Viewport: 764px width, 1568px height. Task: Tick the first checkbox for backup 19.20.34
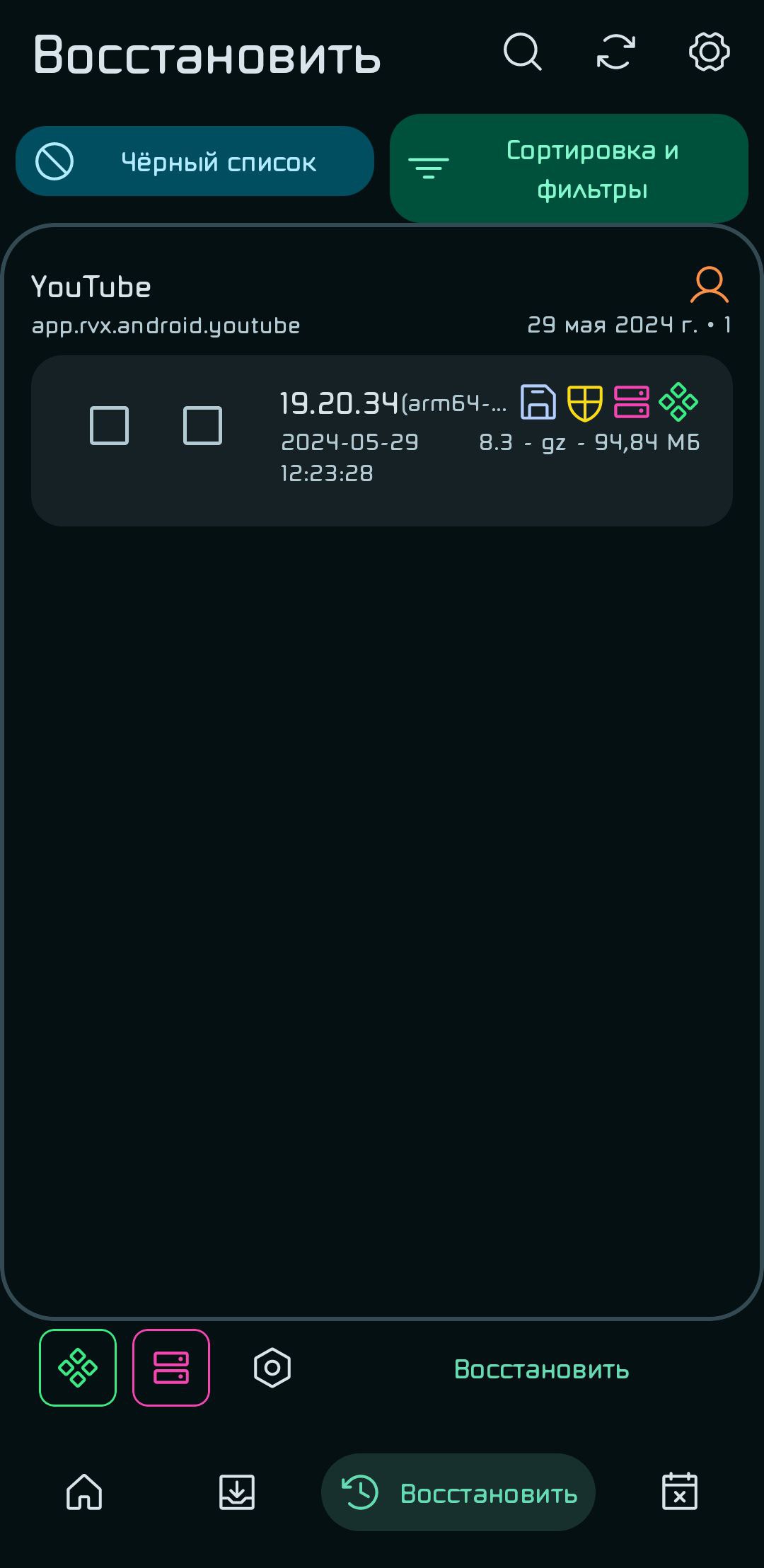[x=109, y=425]
